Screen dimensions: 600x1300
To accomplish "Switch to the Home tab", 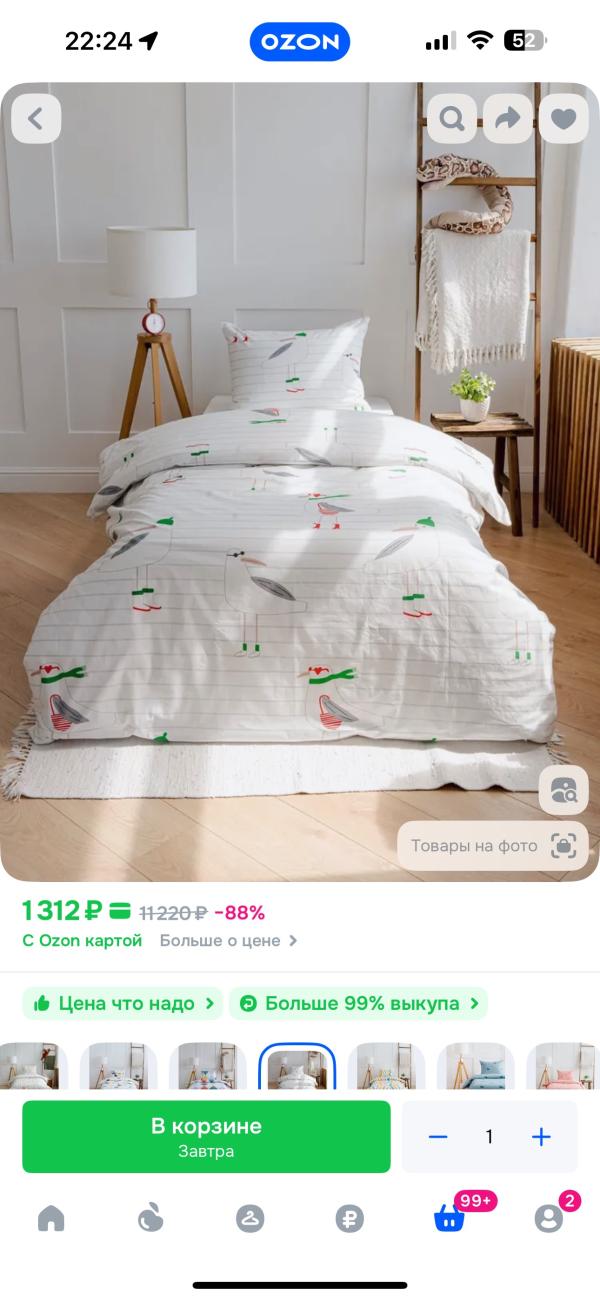I will coord(51,1218).
